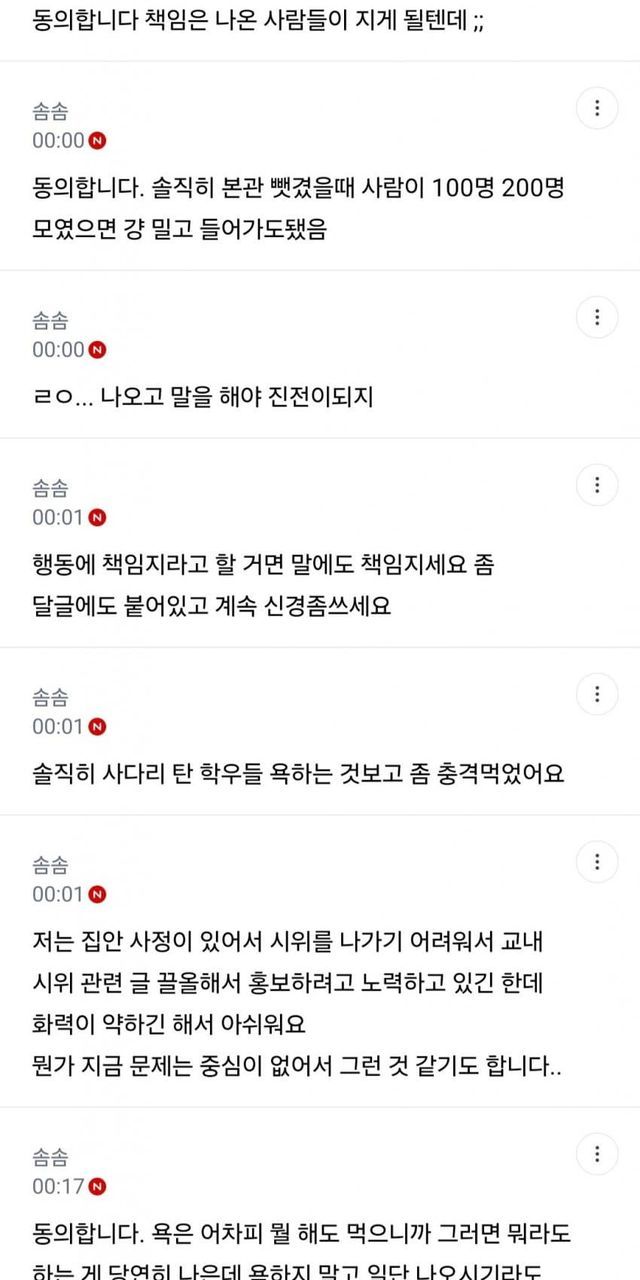
Task: Open overflow menu for the '사다리 탄 학우들' comment
Action: 597,694
